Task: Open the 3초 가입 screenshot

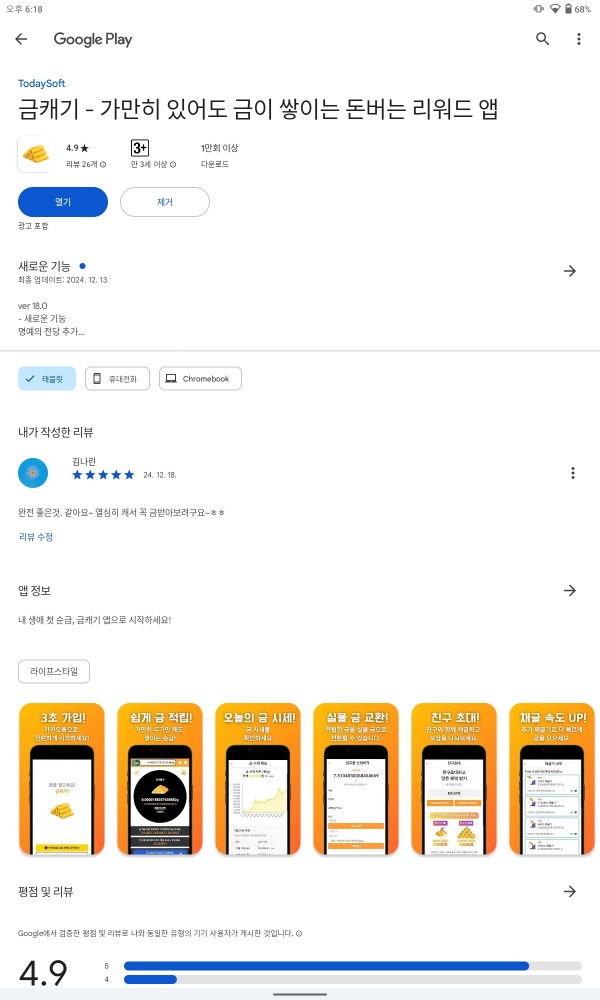Action: pos(62,779)
